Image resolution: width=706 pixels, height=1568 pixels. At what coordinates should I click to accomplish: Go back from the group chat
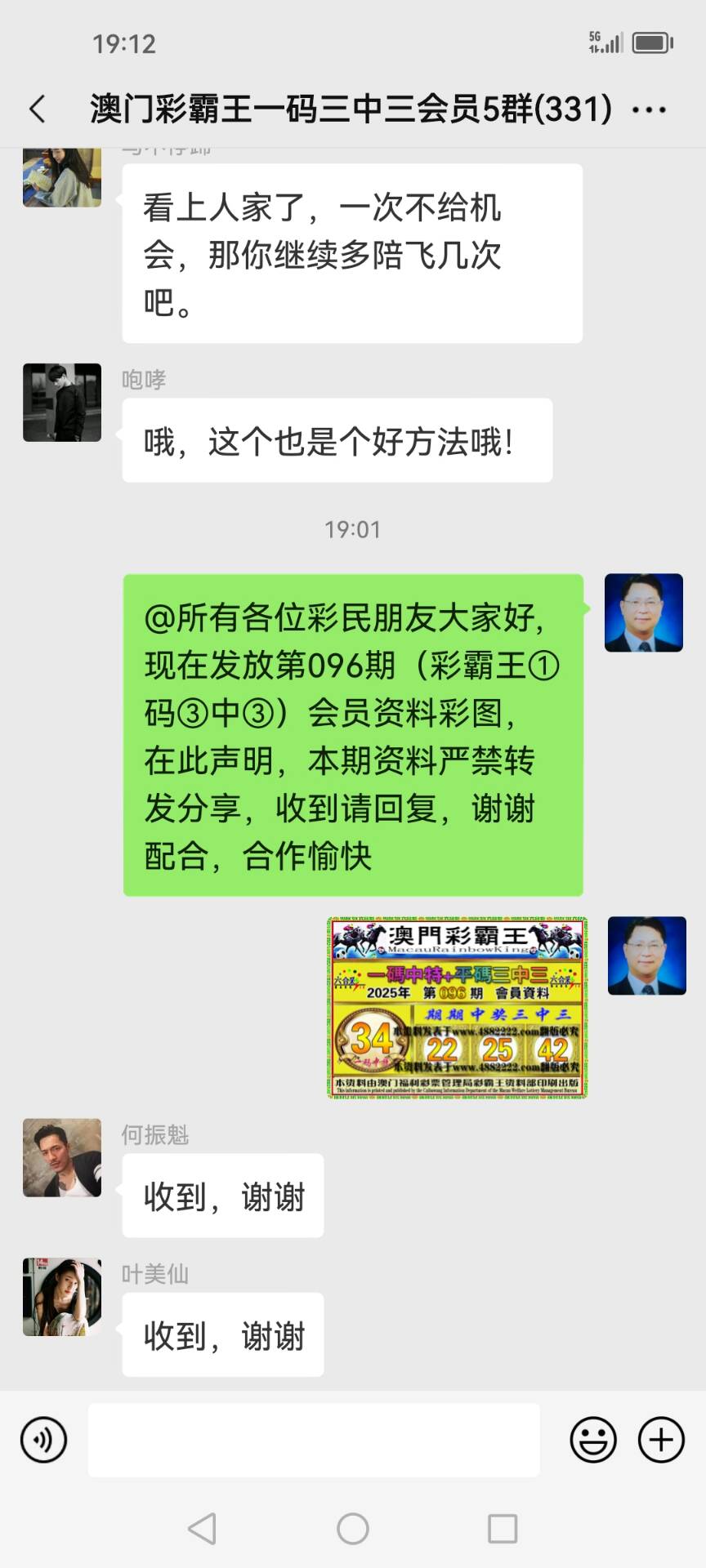click(38, 109)
